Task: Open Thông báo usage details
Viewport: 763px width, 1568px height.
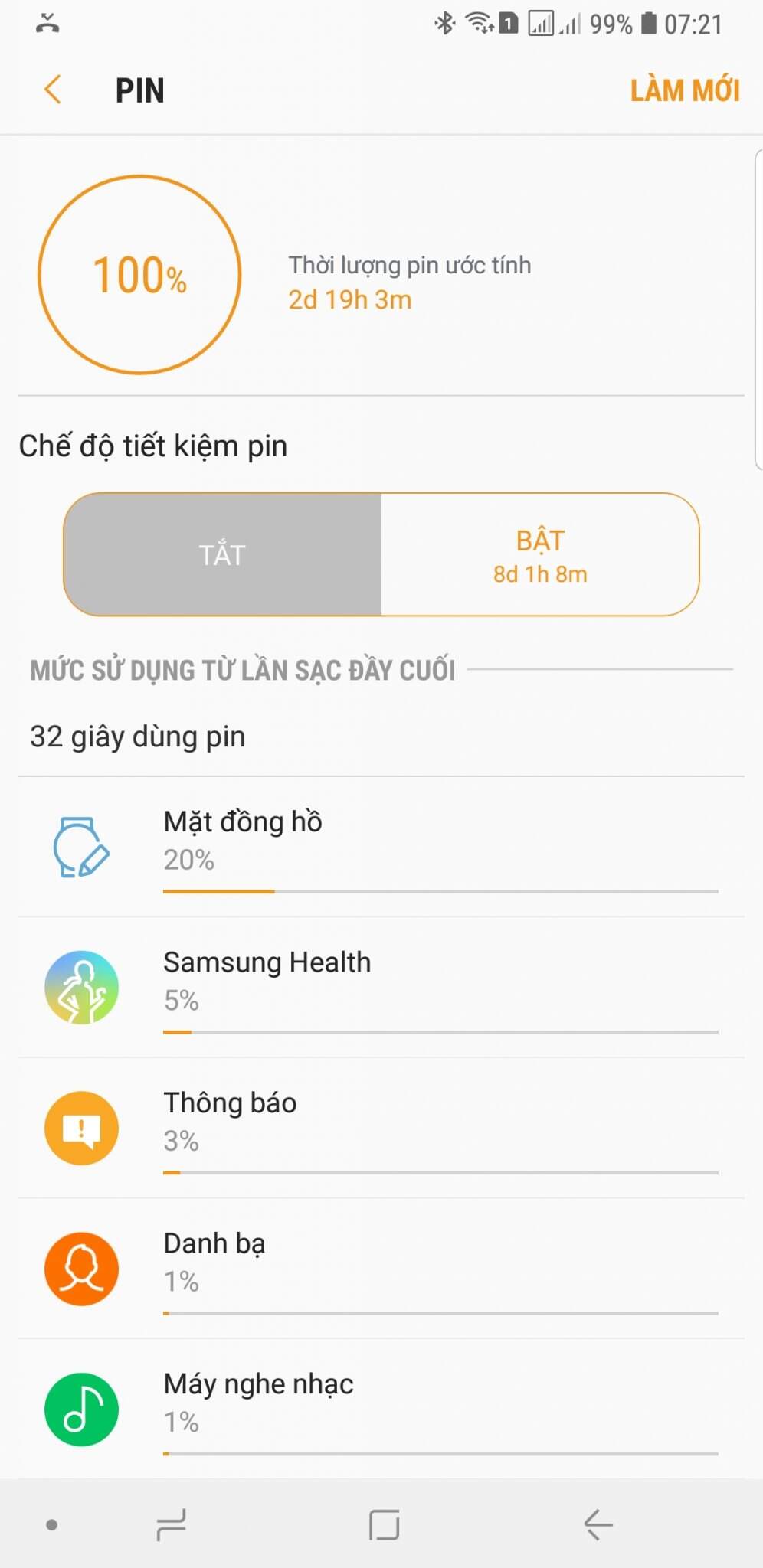Action: click(x=381, y=1128)
